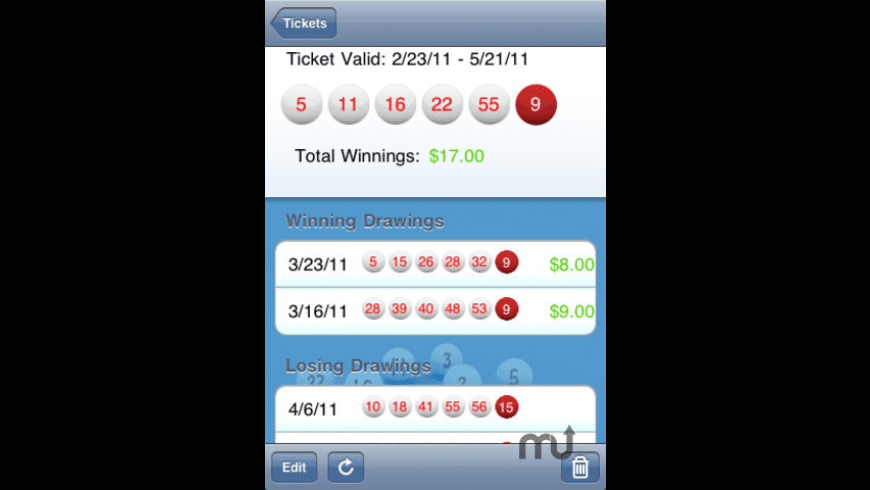This screenshot has height=490, width=870.
Task: Open the 3/23/11 winning drawing
Action: point(435,264)
